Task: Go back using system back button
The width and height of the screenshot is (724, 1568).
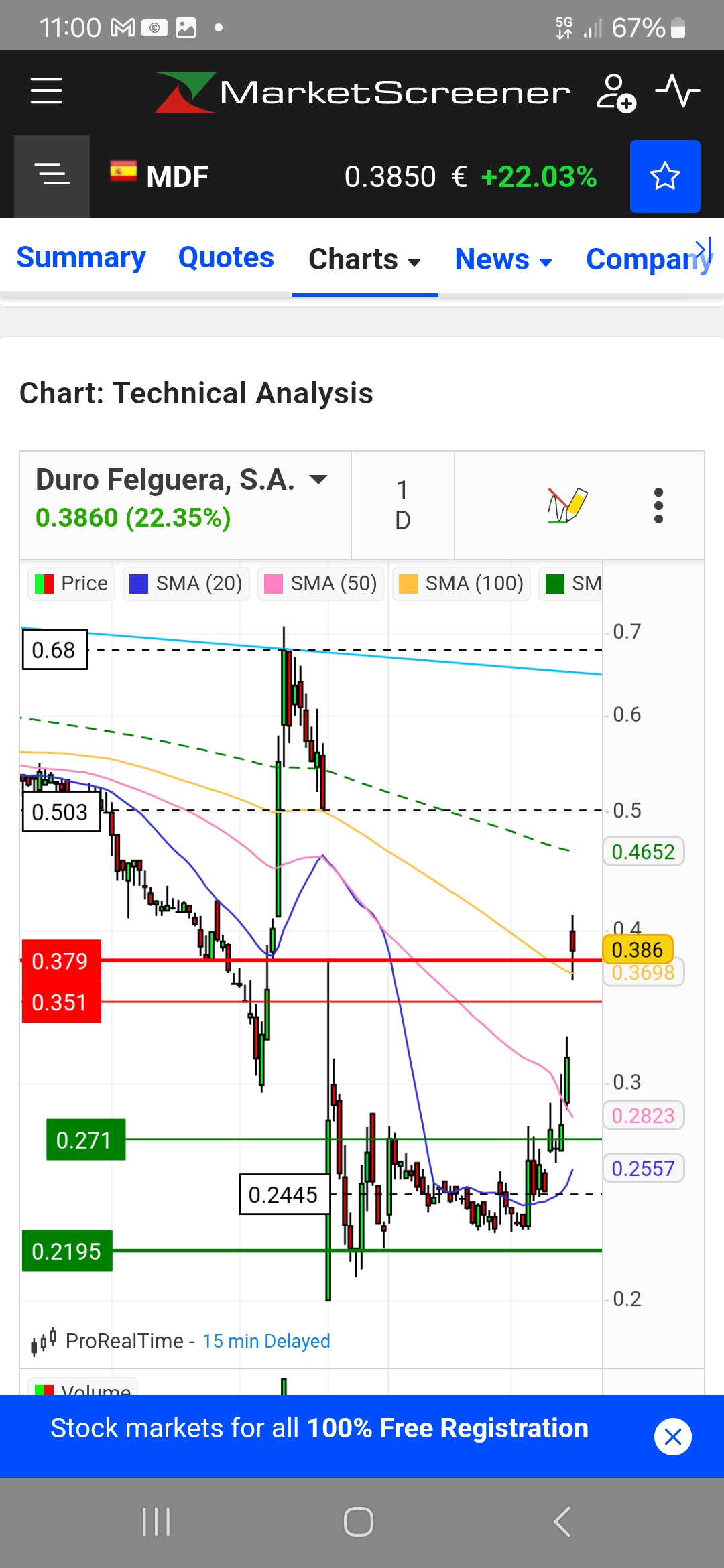Action: (562, 1521)
